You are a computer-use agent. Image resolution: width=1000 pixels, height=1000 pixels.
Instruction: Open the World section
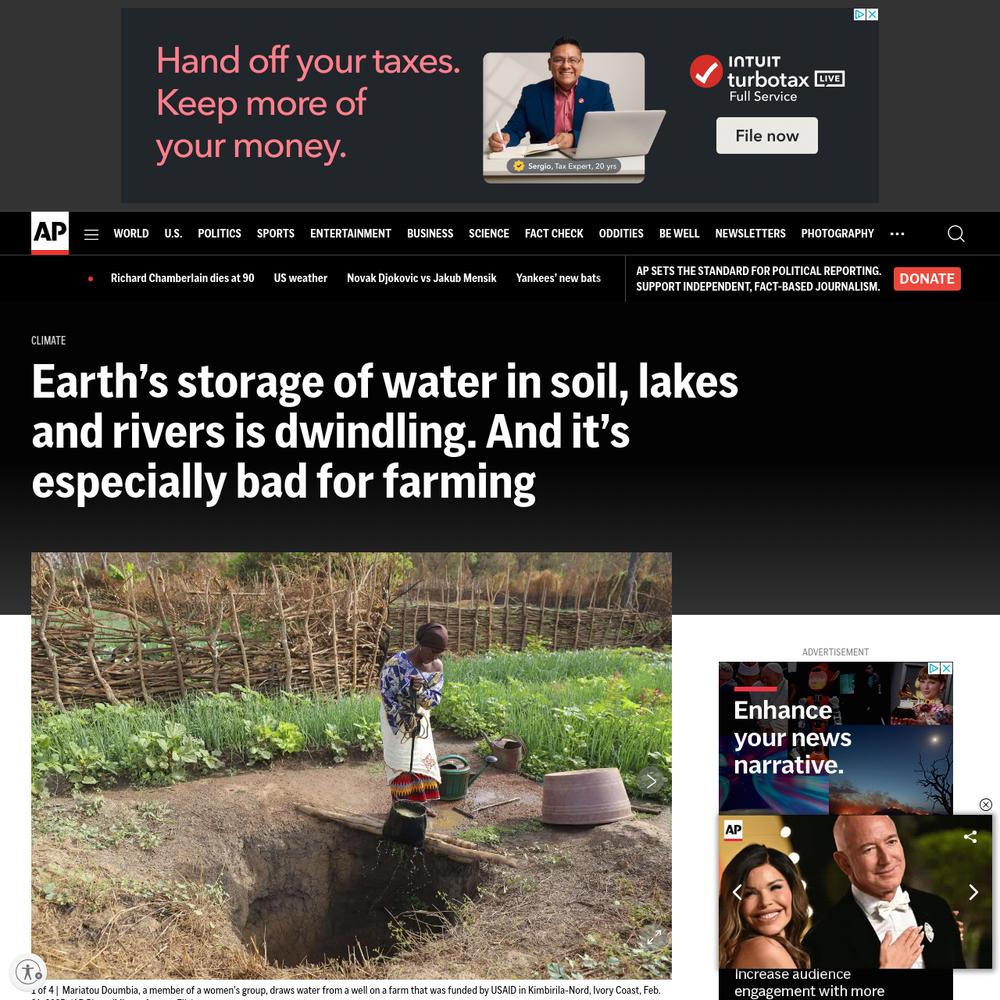131,234
